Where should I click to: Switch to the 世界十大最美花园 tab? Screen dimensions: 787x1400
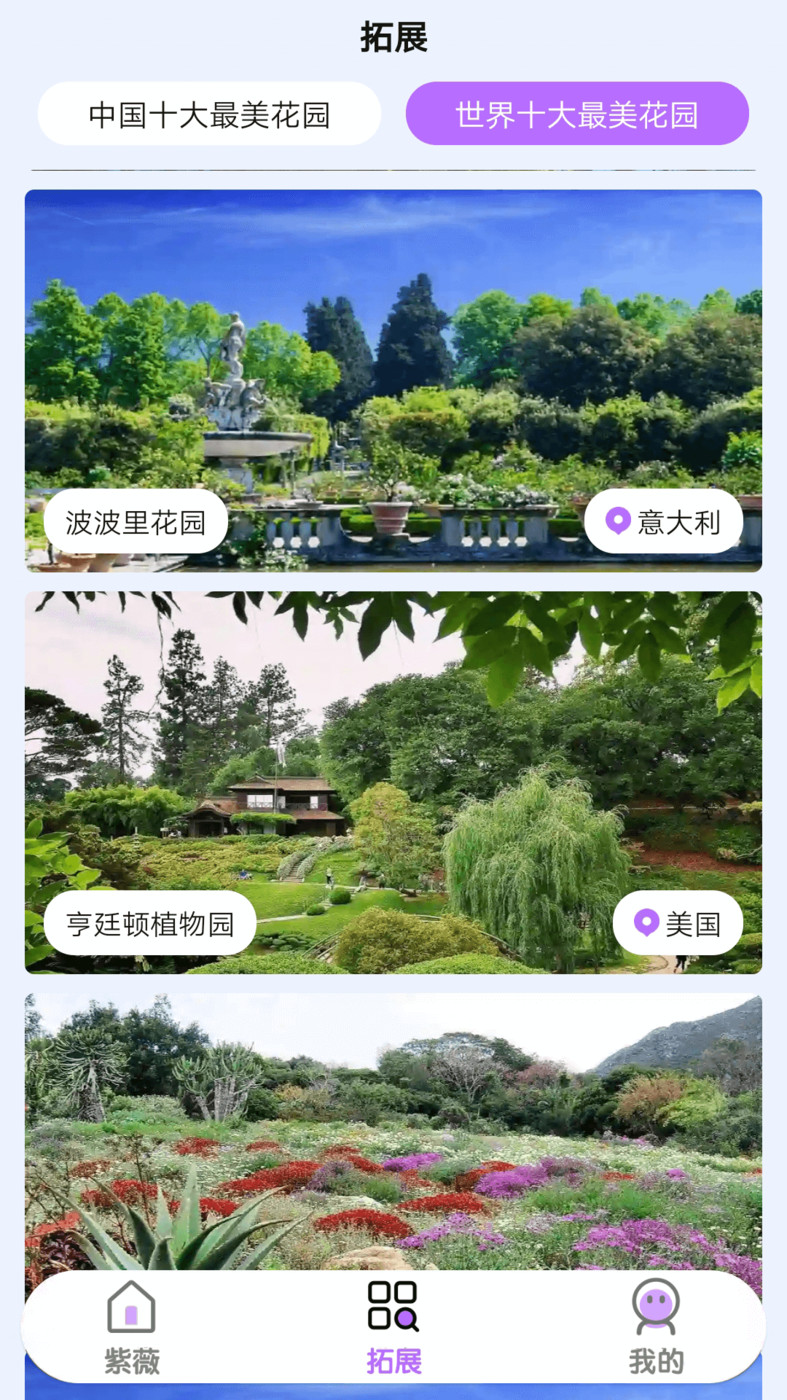pyautogui.click(x=577, y=114)
